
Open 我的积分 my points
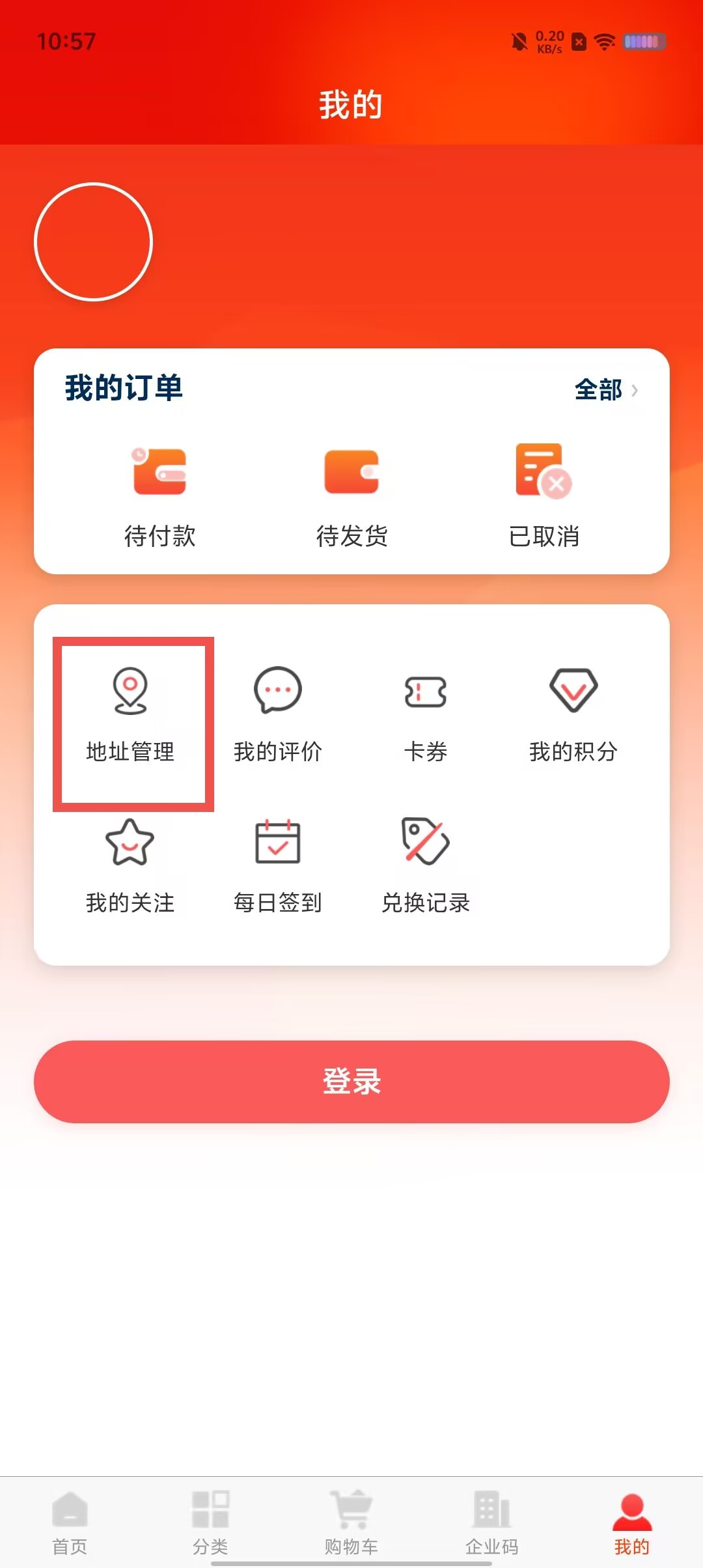573,715
